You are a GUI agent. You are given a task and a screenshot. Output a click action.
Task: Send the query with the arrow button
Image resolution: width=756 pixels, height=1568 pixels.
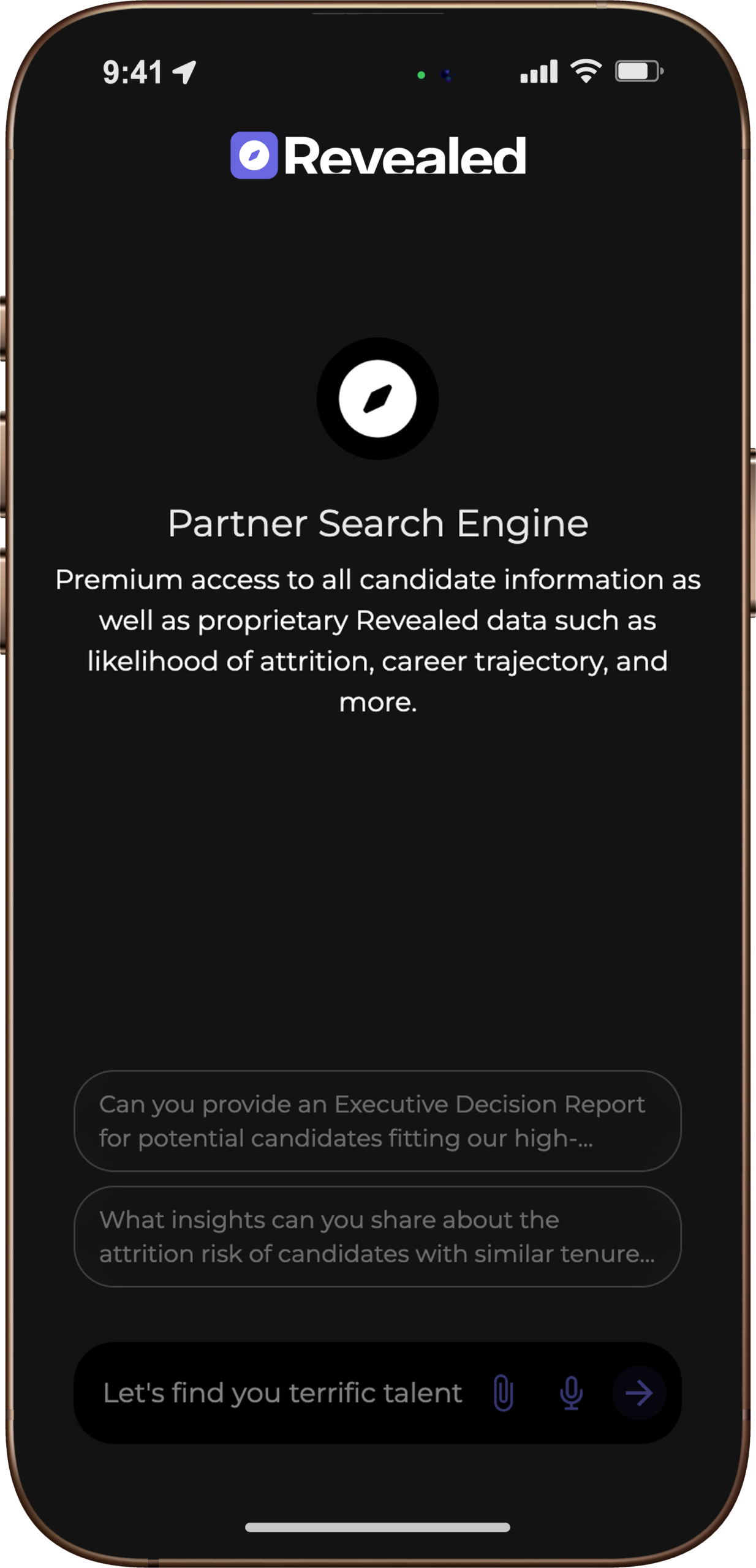coord(639,1393)
